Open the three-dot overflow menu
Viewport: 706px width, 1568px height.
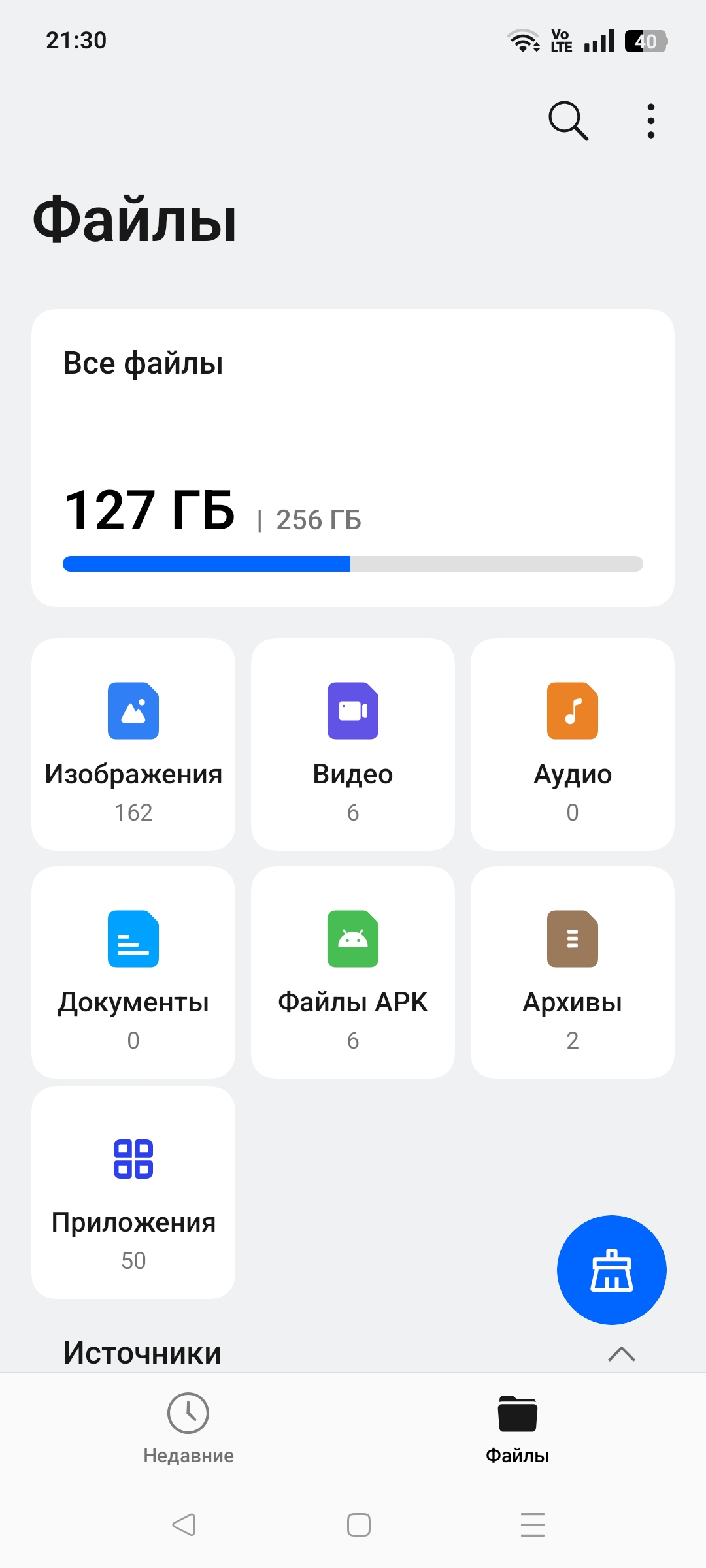coord(650,121)
